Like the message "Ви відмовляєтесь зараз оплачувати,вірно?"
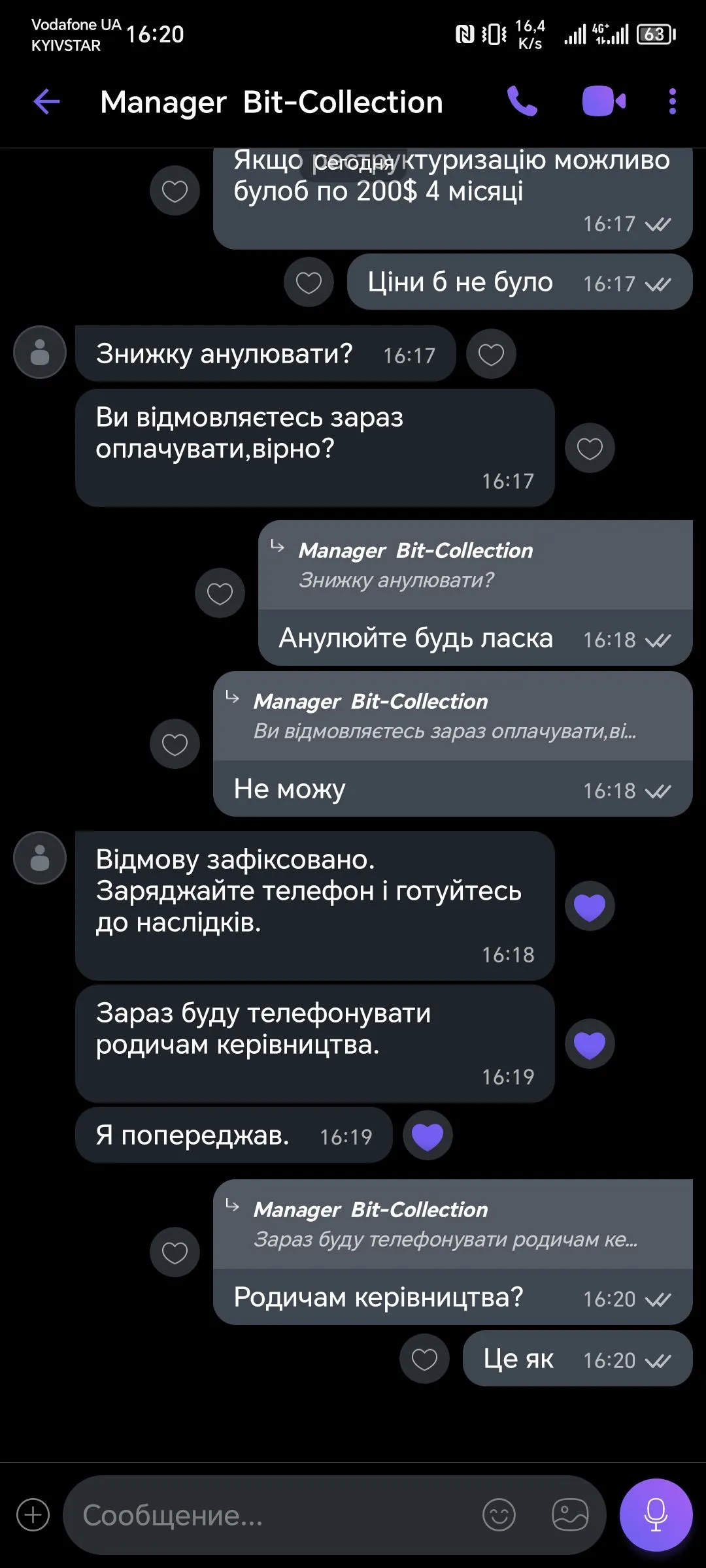This screenshot has width=706, height=1568. pos(590,448)
